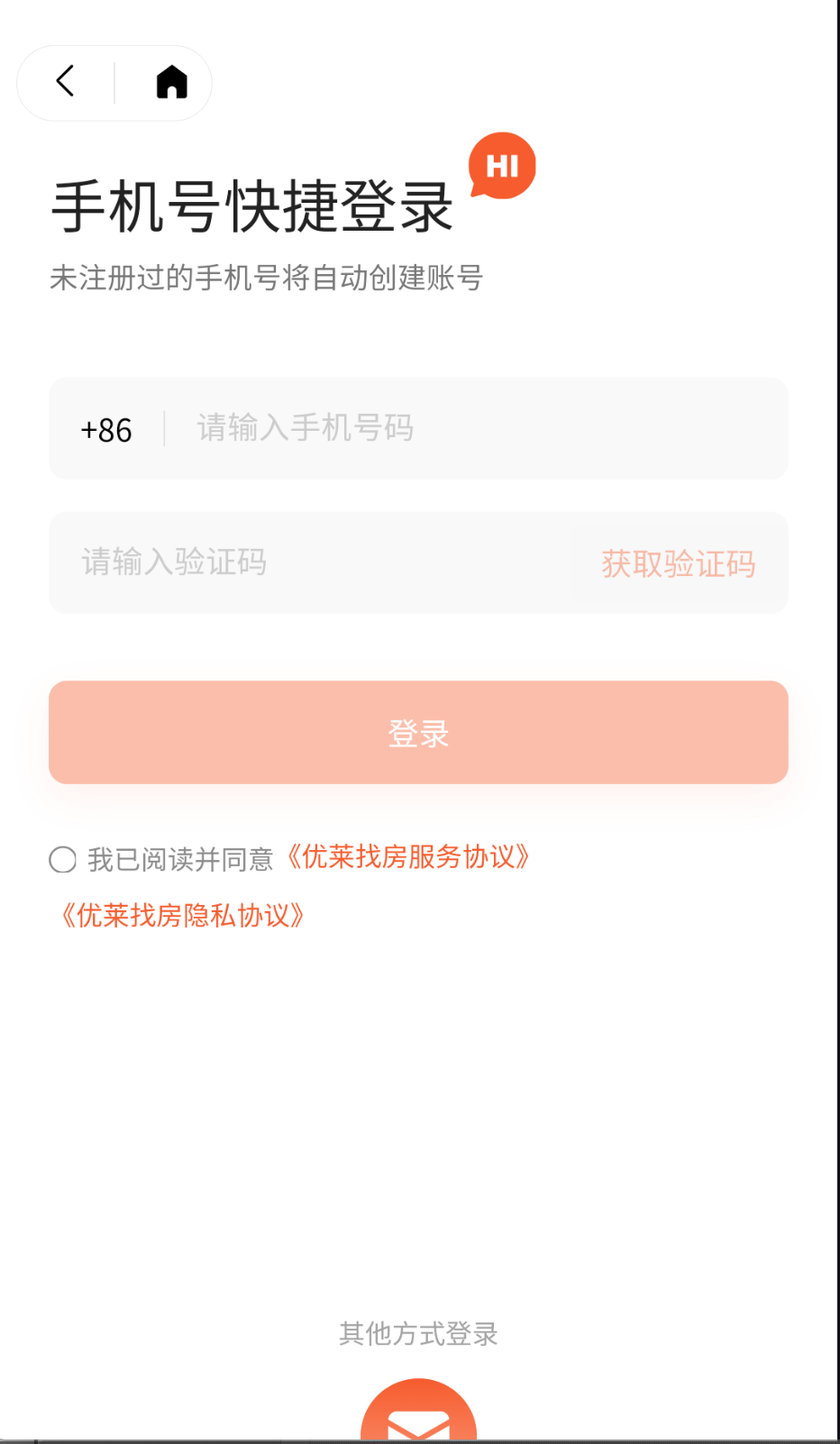Tap 其他方式登录 for other login methods

pos(418,1335)
